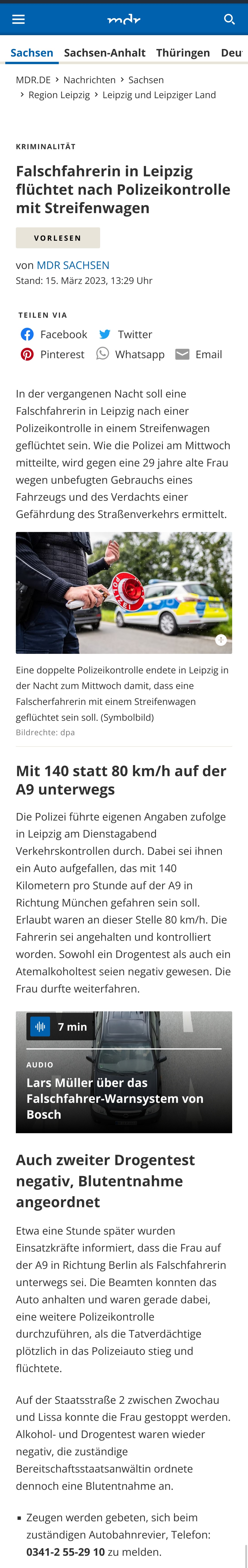Switch to the Thüringen tab

click(x=183, y=53)
